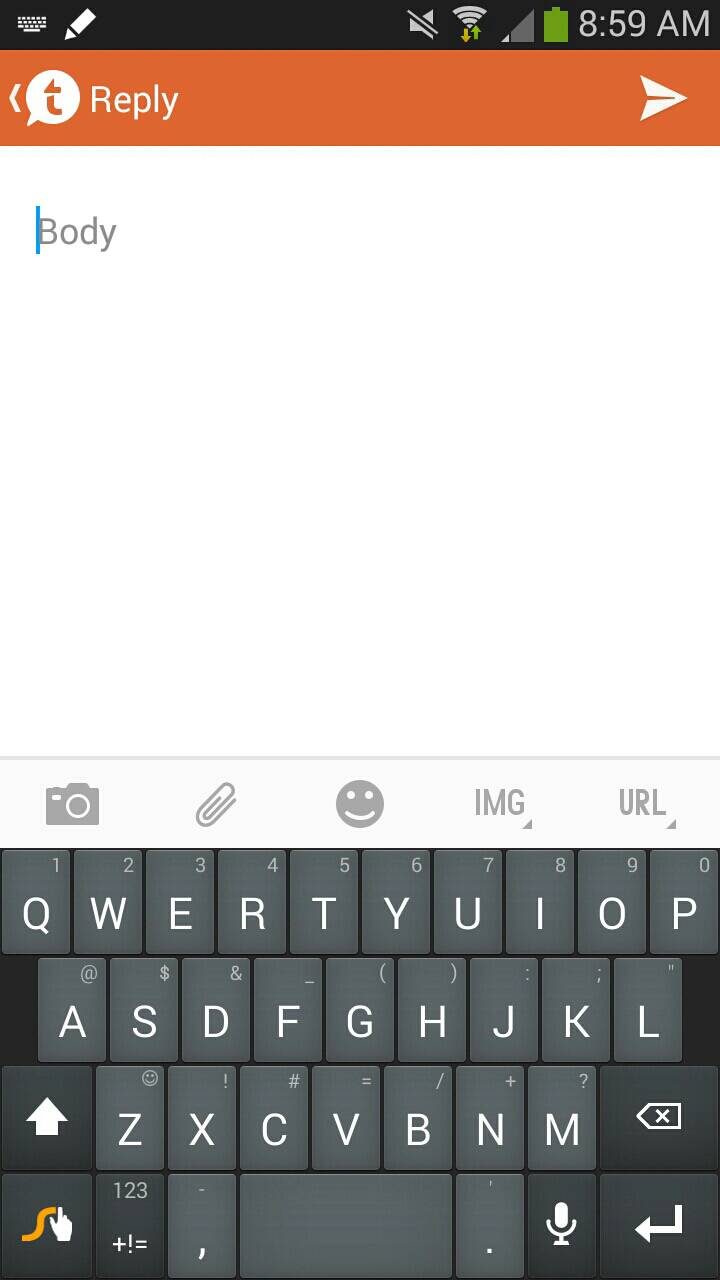
Task: Attach a file with the paperclip icon
Action: click(216, 804)
